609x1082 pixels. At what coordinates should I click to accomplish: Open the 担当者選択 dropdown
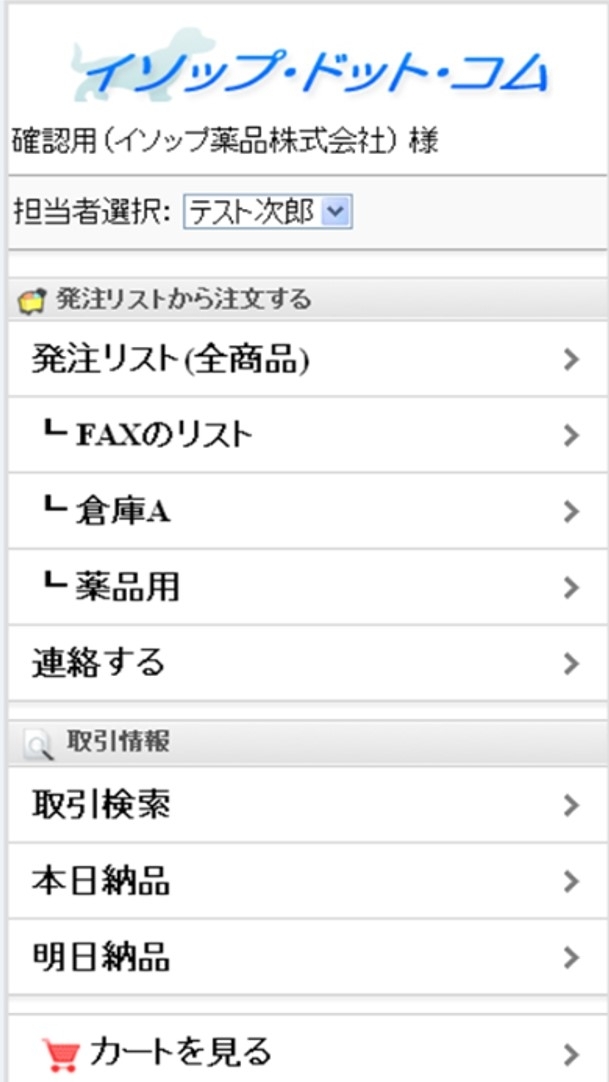click(x=268, y=212)
